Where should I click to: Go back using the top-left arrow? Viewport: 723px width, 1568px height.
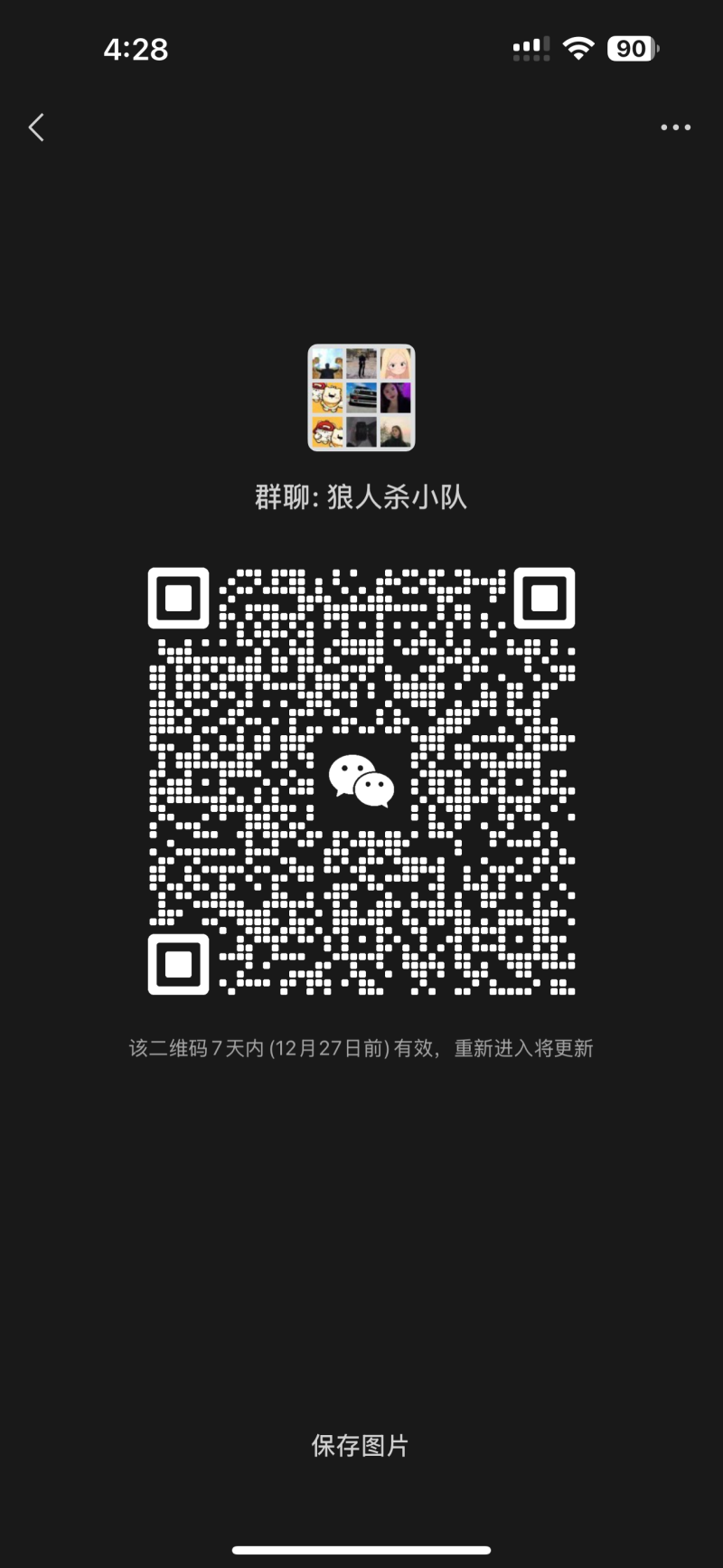[x=36, y=128]
